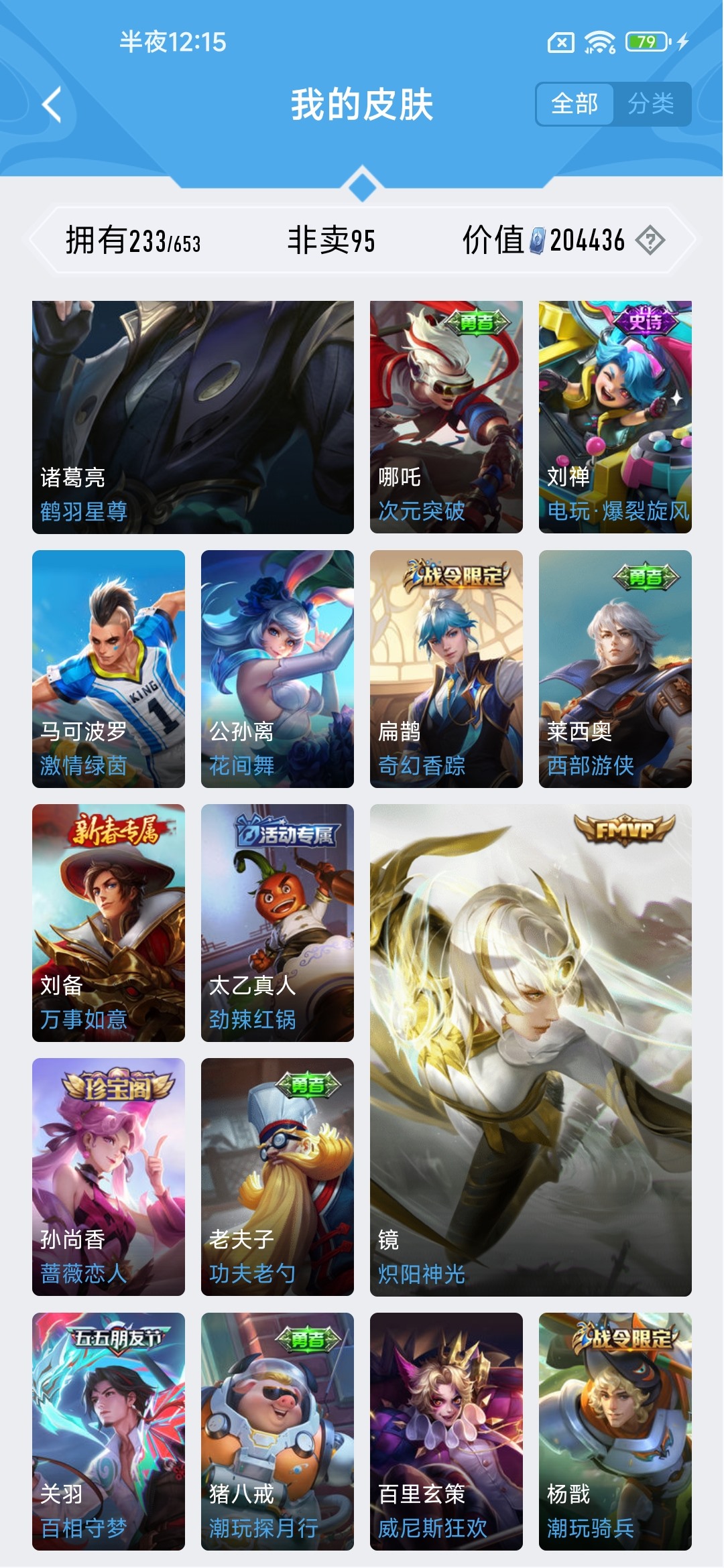
Task: Switch to the 分类 tab
Action: pyautogui.click(x=651, y=104)
